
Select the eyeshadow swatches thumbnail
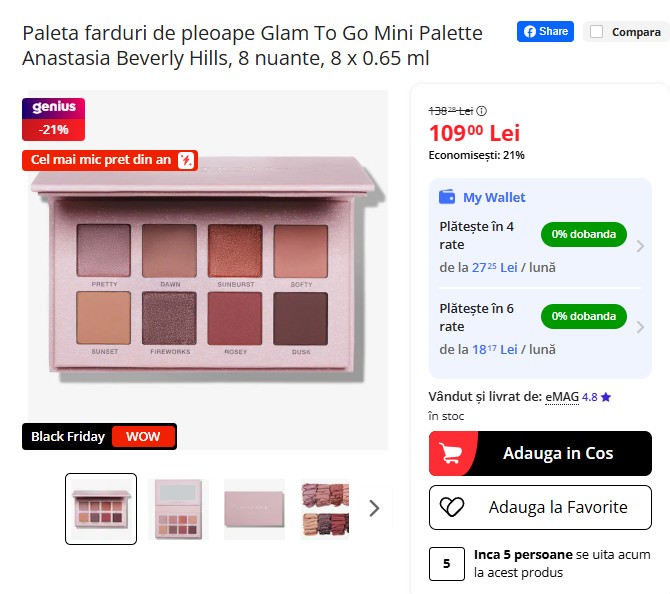(325, 509)
